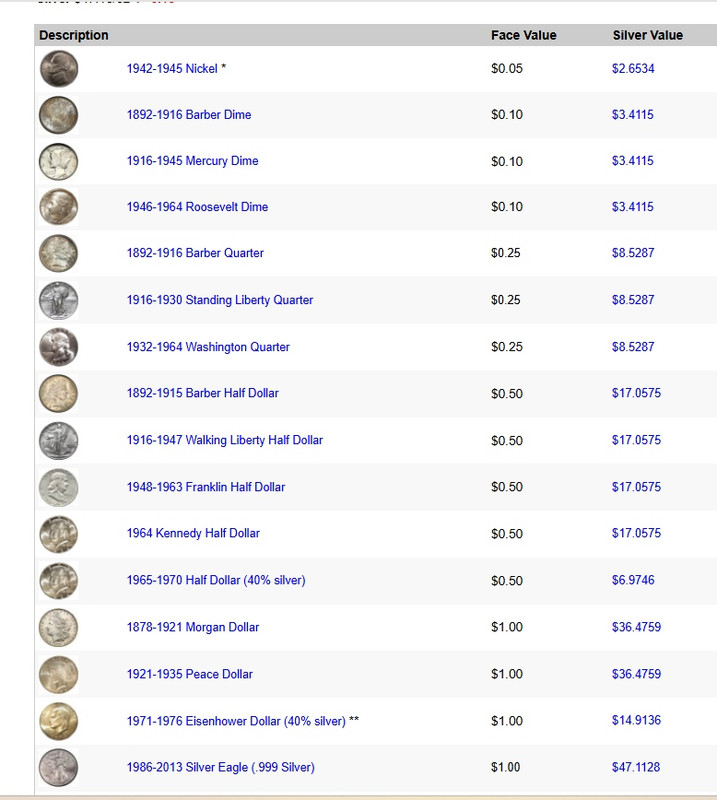Open the 1948-1963 Franklin Half Dollar
Image resolution: width=717 pixels, height=800 pixels.
point(206,487)
